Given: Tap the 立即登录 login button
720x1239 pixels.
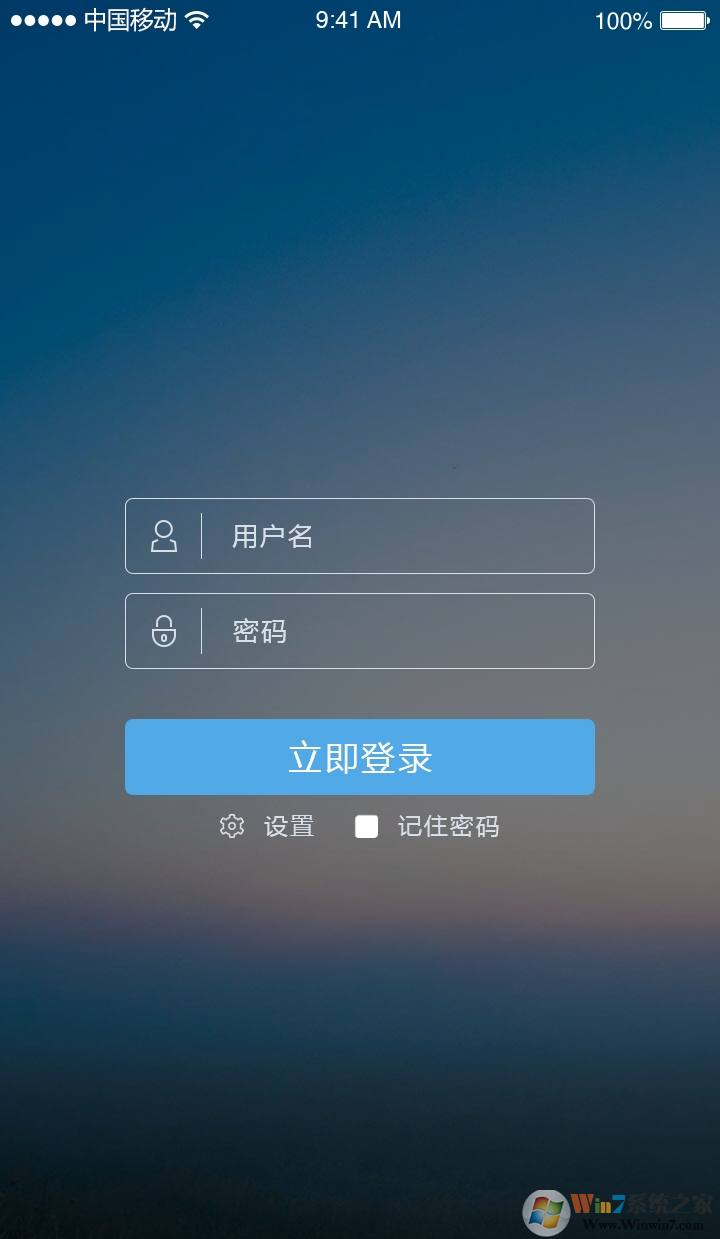Looking at the screenshot, I should [360, 757].
